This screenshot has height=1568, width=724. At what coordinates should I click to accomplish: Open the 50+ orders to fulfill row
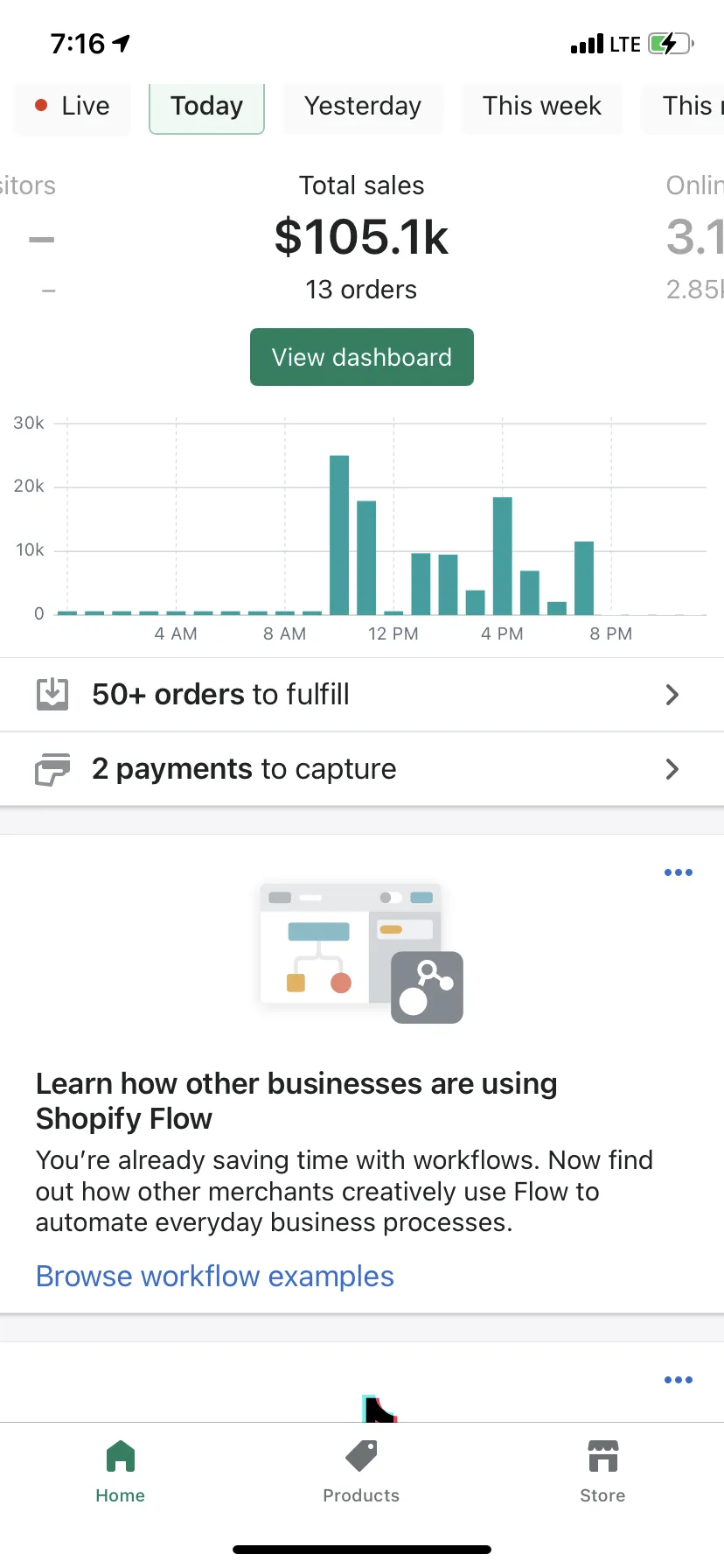(362, 695)
